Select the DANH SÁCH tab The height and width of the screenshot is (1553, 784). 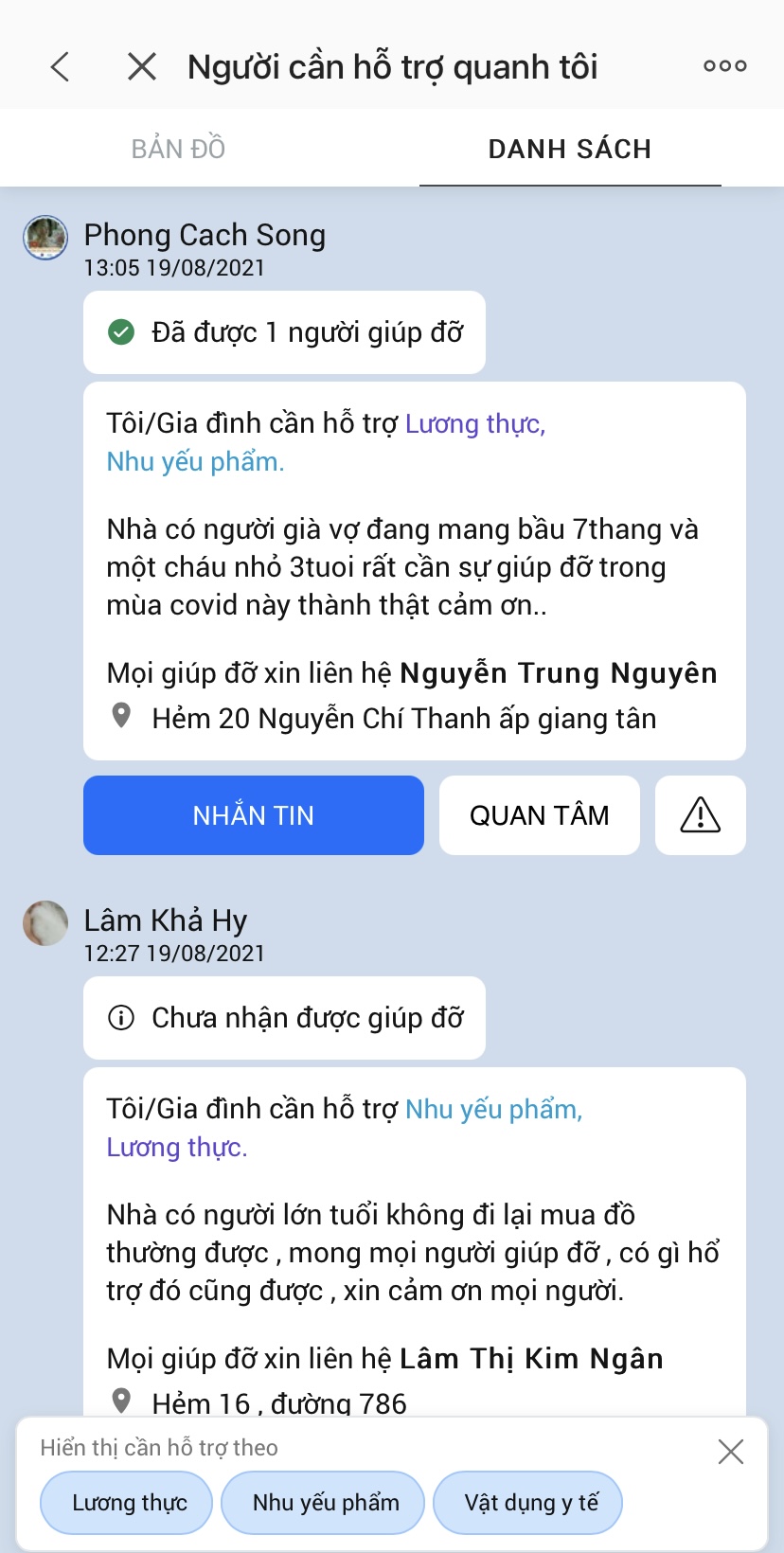(x=570, y=149)
